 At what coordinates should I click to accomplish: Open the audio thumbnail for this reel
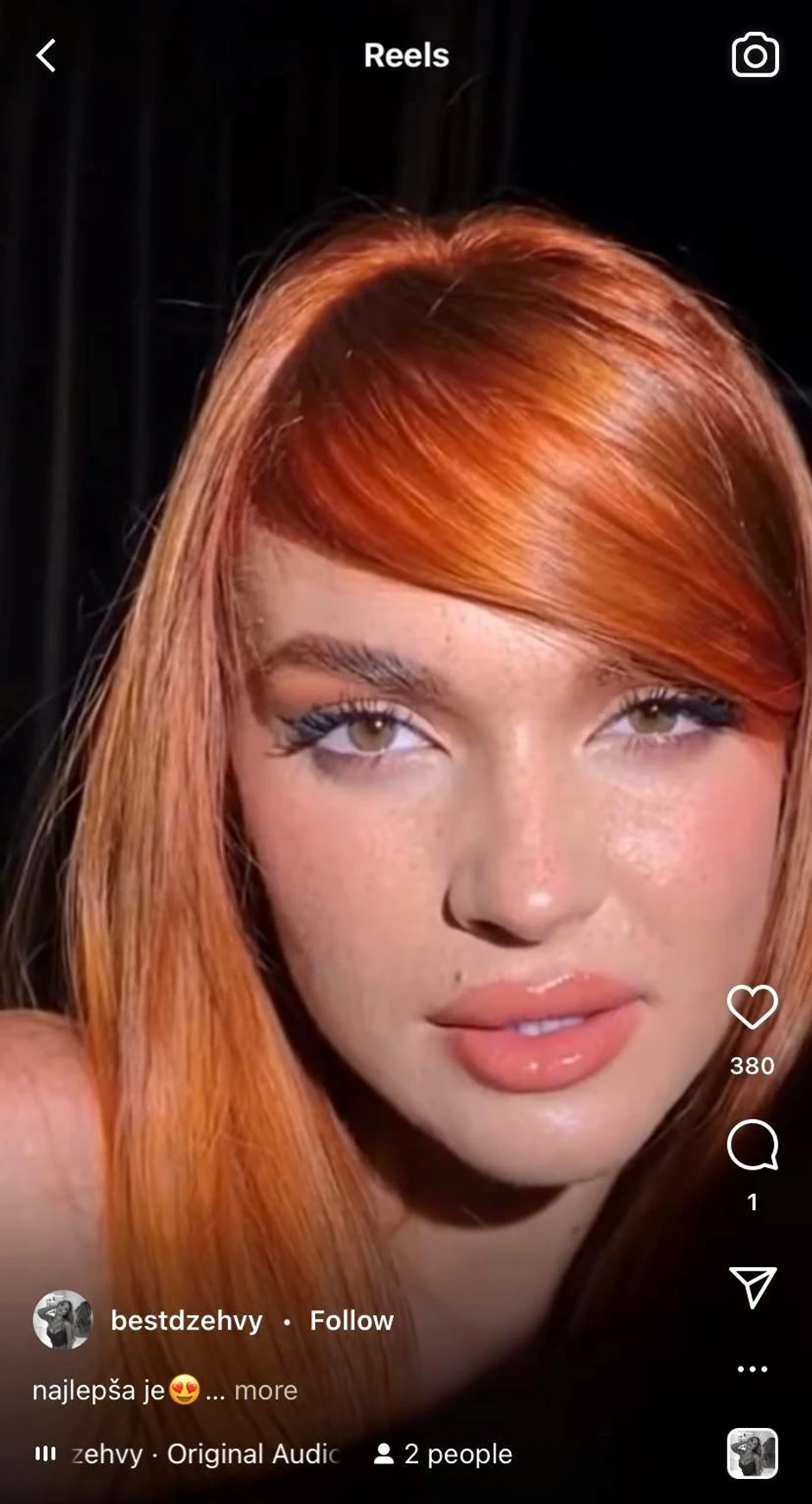click(x=752, y=1454)
